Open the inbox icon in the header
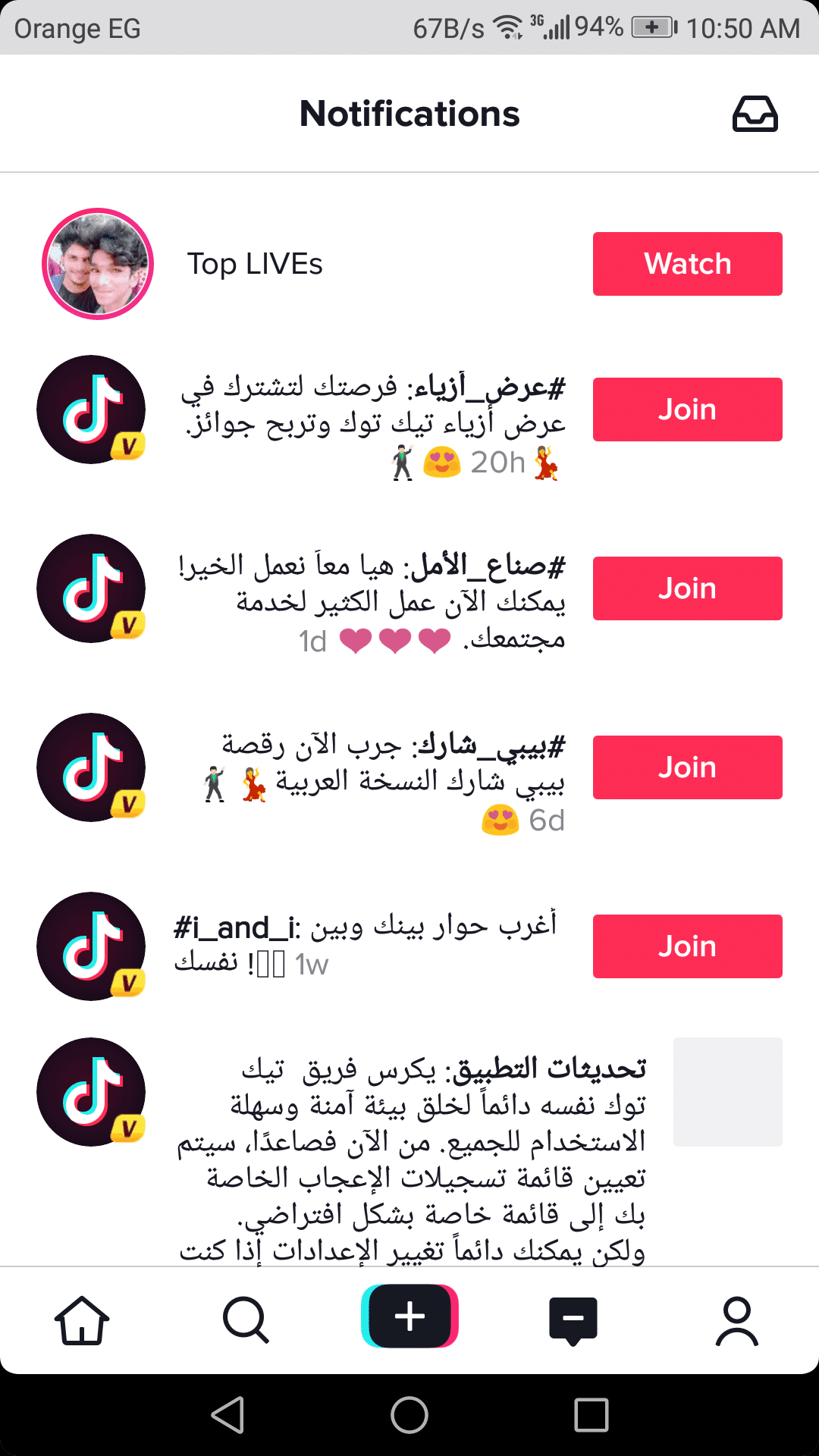Screen dimensions: 819x1456 tap(755, 115)
